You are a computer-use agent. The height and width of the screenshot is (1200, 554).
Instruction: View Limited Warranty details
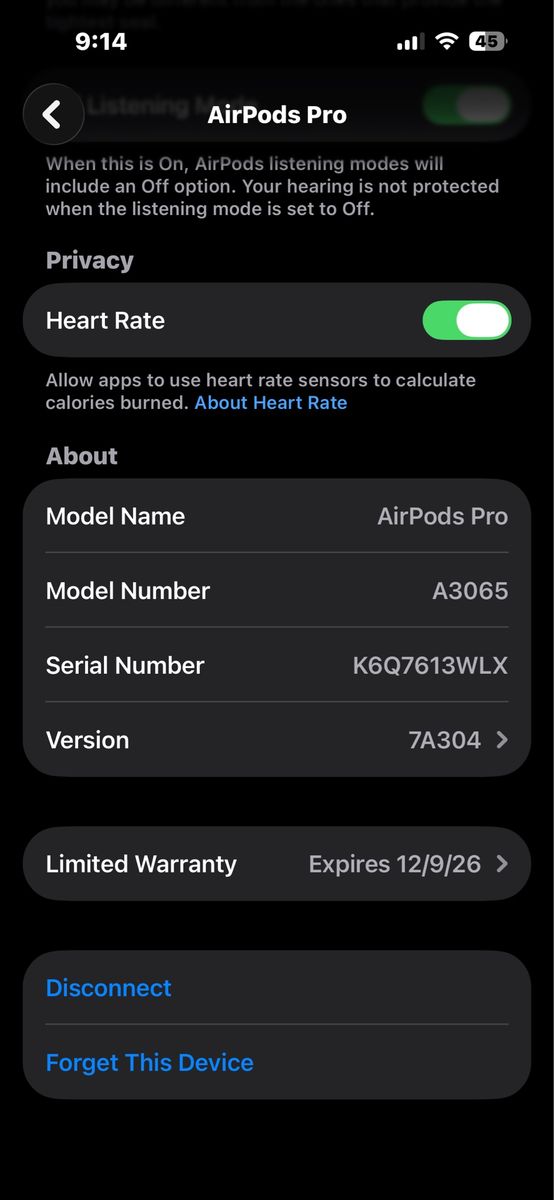tap(277, 864)
